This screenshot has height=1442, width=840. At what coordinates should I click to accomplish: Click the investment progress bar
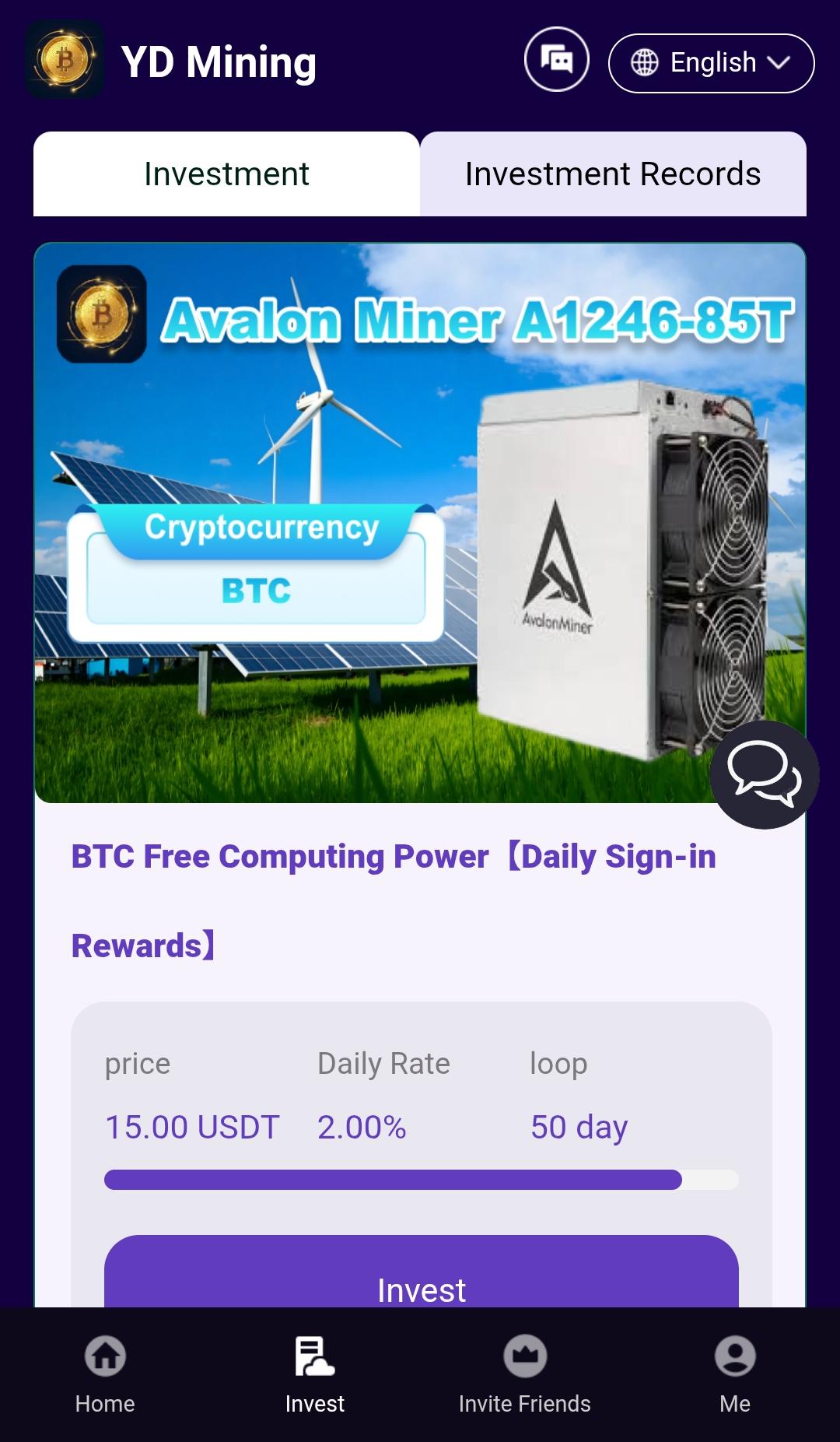point(420,1180)
